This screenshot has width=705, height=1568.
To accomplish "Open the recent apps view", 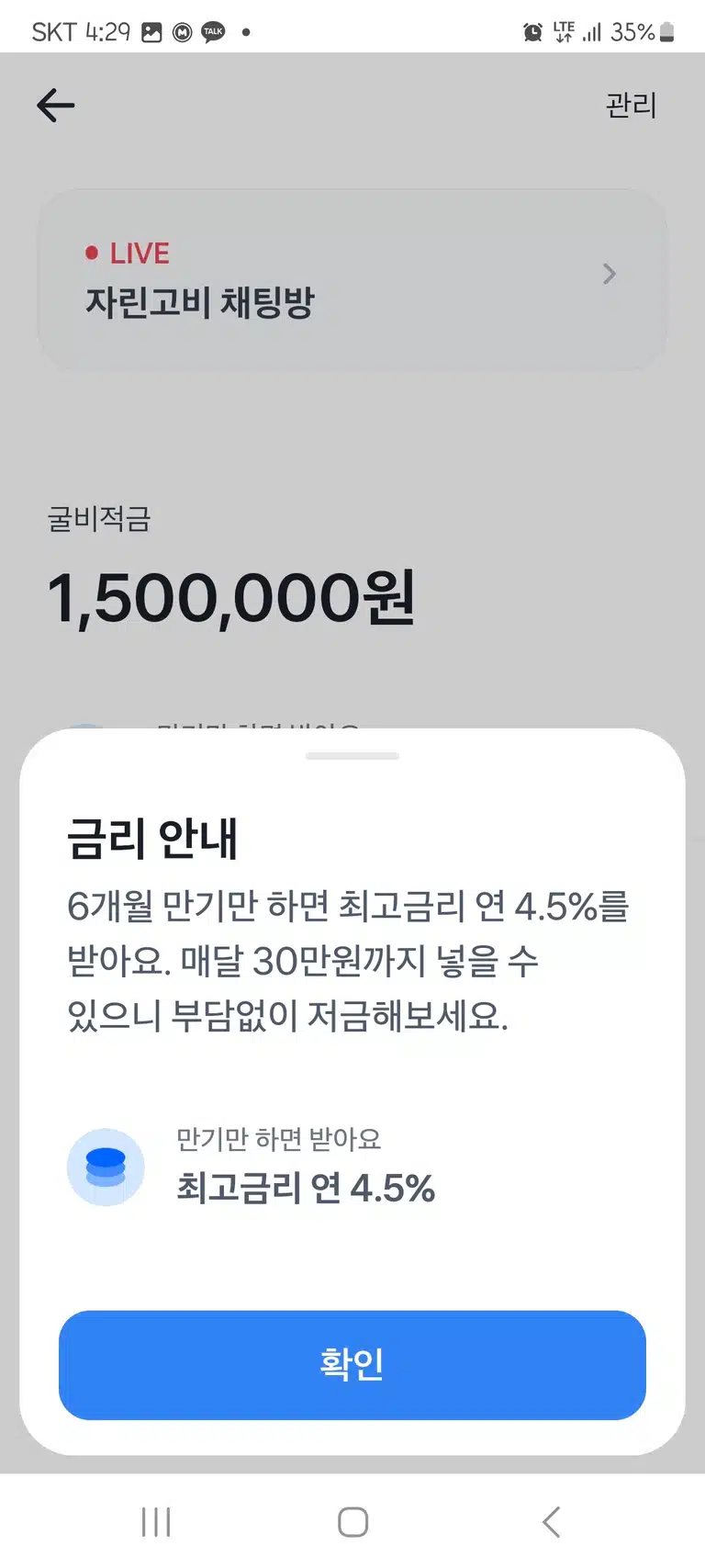I will [156, 1521].
